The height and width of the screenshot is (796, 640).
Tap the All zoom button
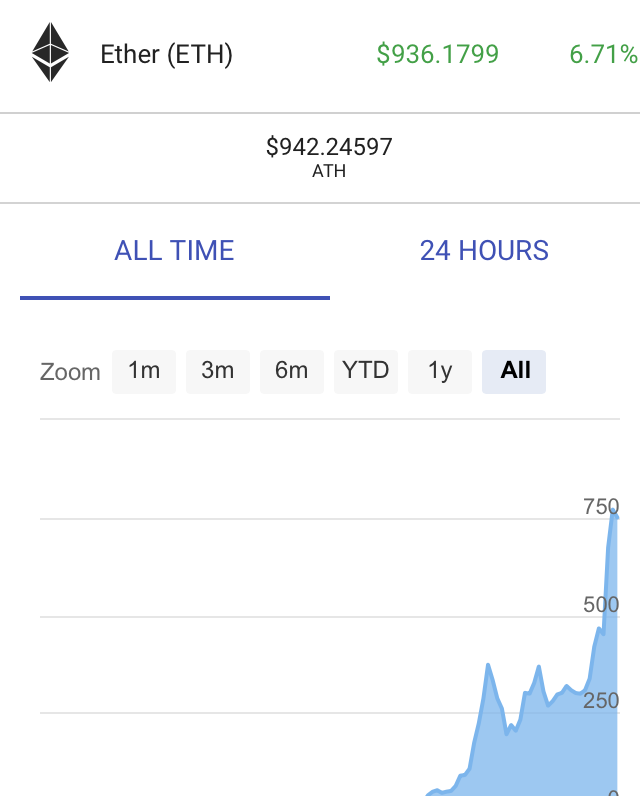pos(514,371)
